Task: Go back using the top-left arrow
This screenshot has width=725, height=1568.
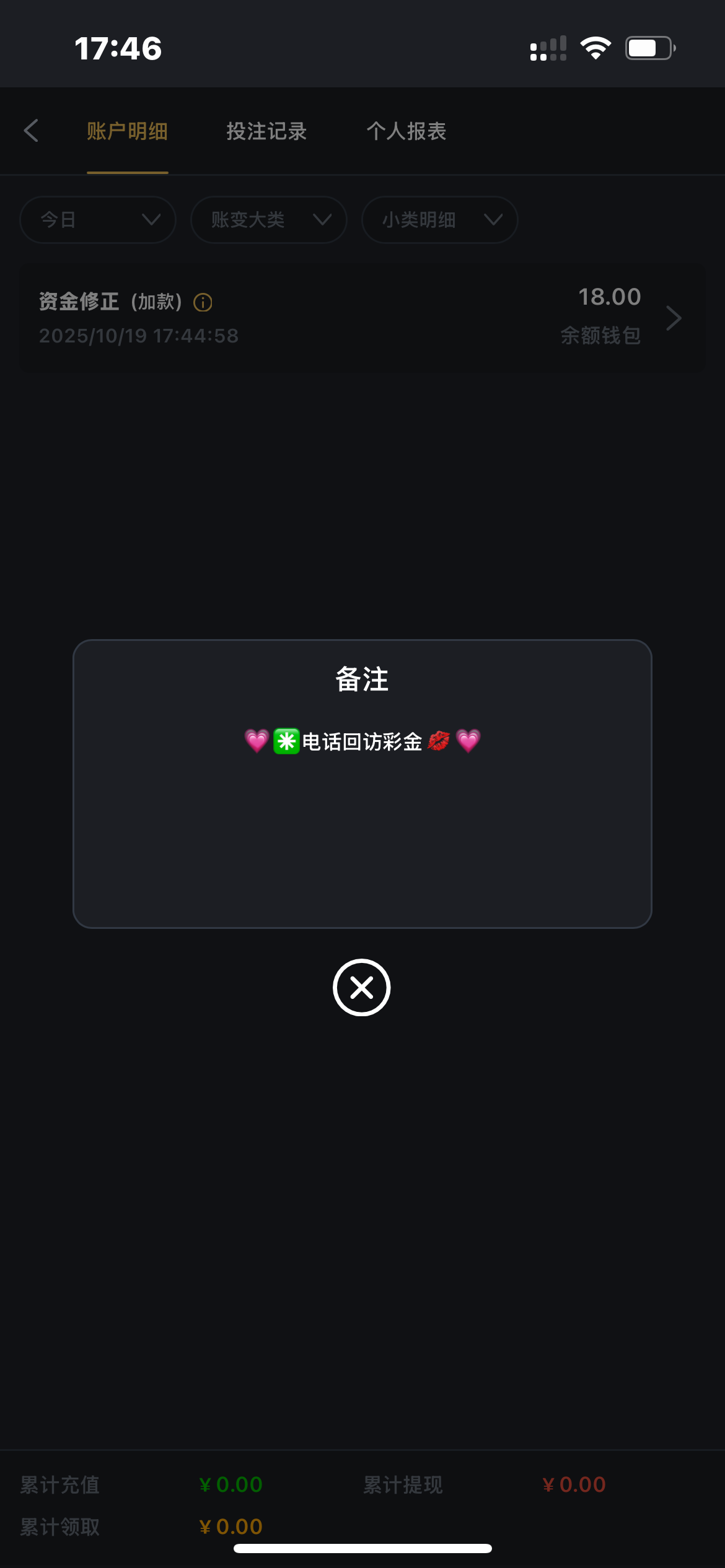Action: point(31,131)
